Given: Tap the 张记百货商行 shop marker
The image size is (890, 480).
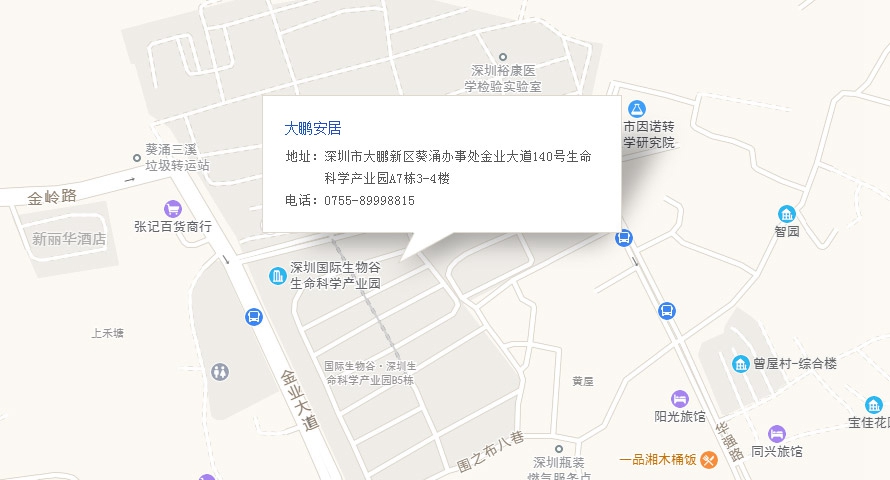Looking at the screenshot, I should [x=173, y=209].
